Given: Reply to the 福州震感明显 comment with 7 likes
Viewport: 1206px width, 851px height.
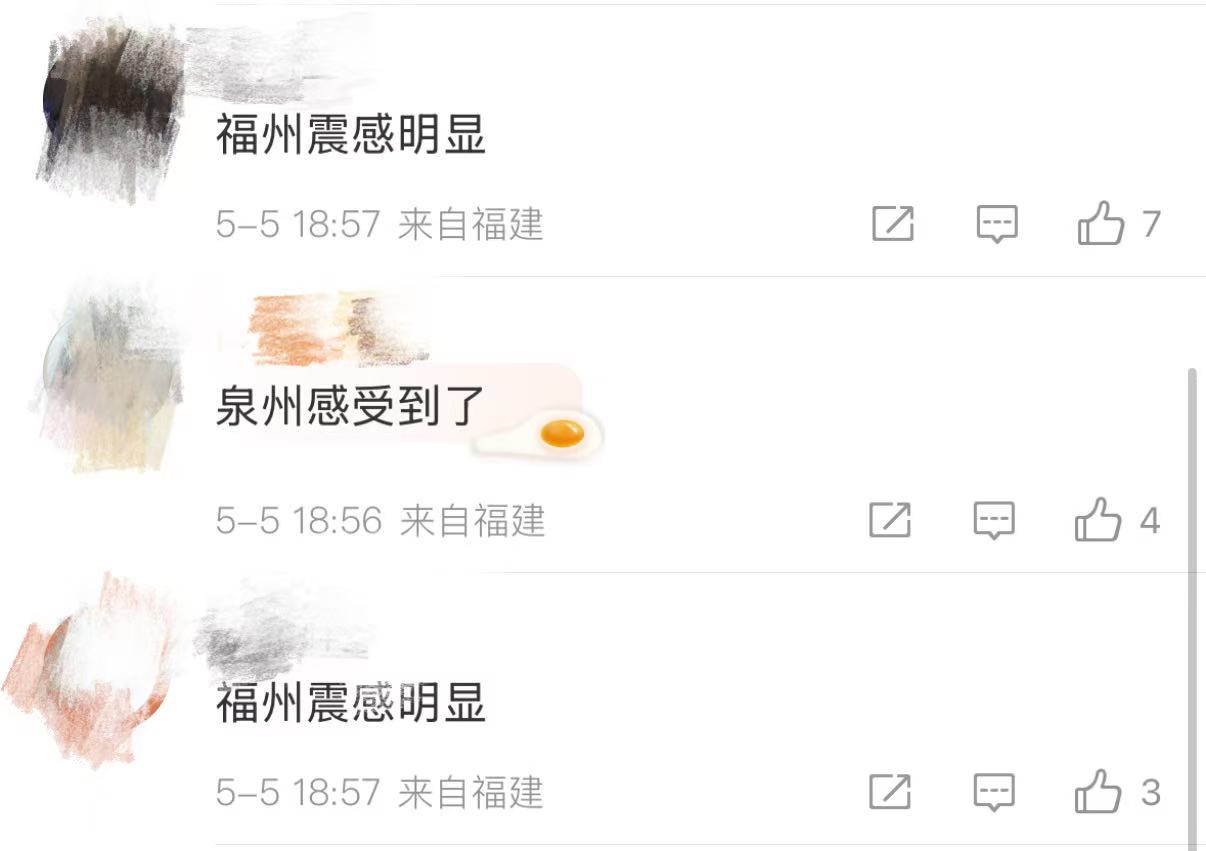Looking at the screenshot, I should (997, 223).
